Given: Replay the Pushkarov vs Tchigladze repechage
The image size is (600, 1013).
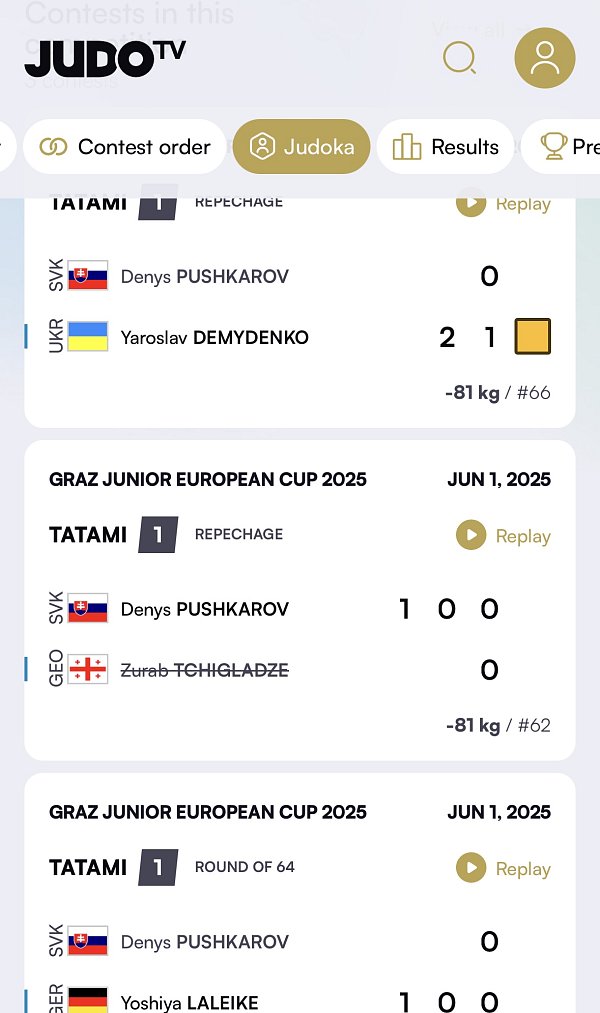Looking at the screenshot, I should [503, 536].
